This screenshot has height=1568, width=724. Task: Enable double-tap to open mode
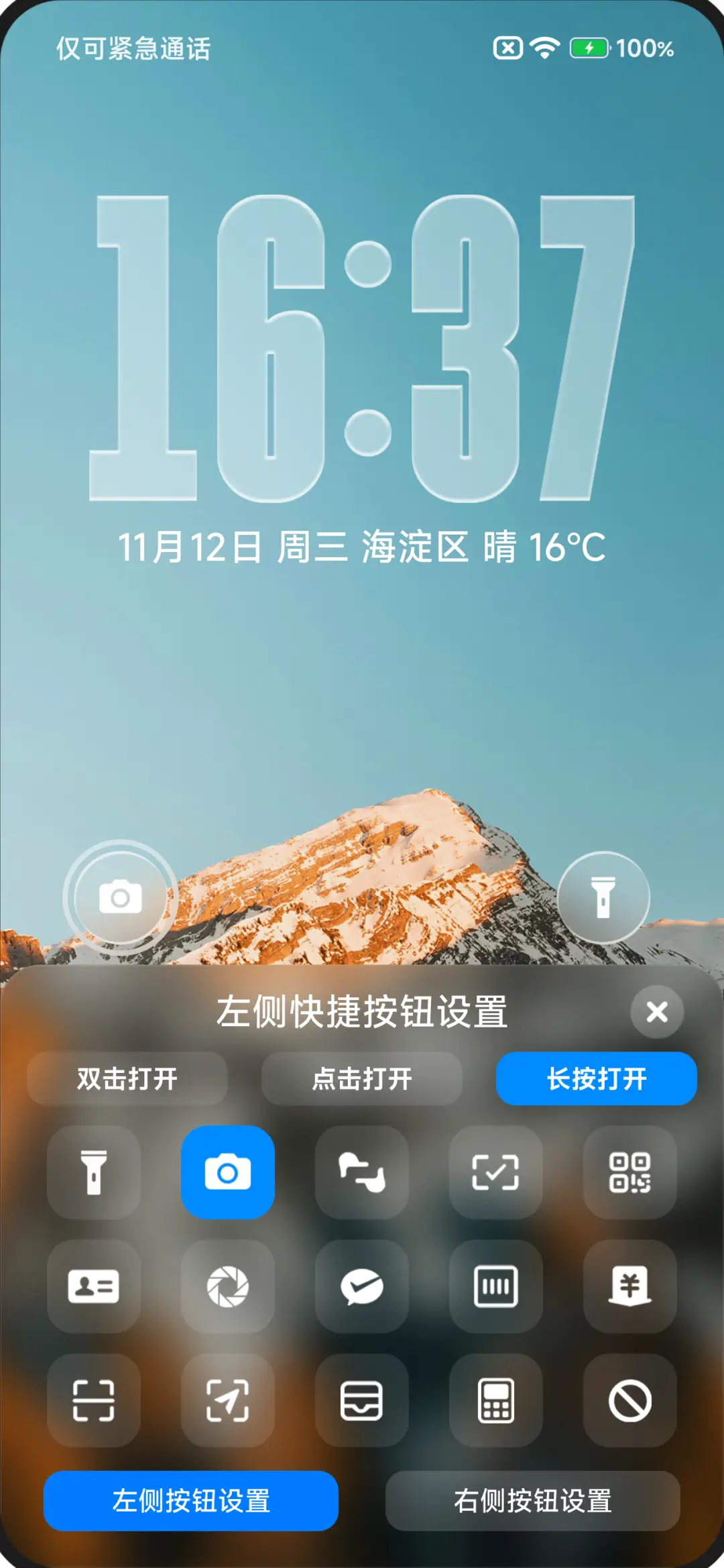coord(127,1078)
